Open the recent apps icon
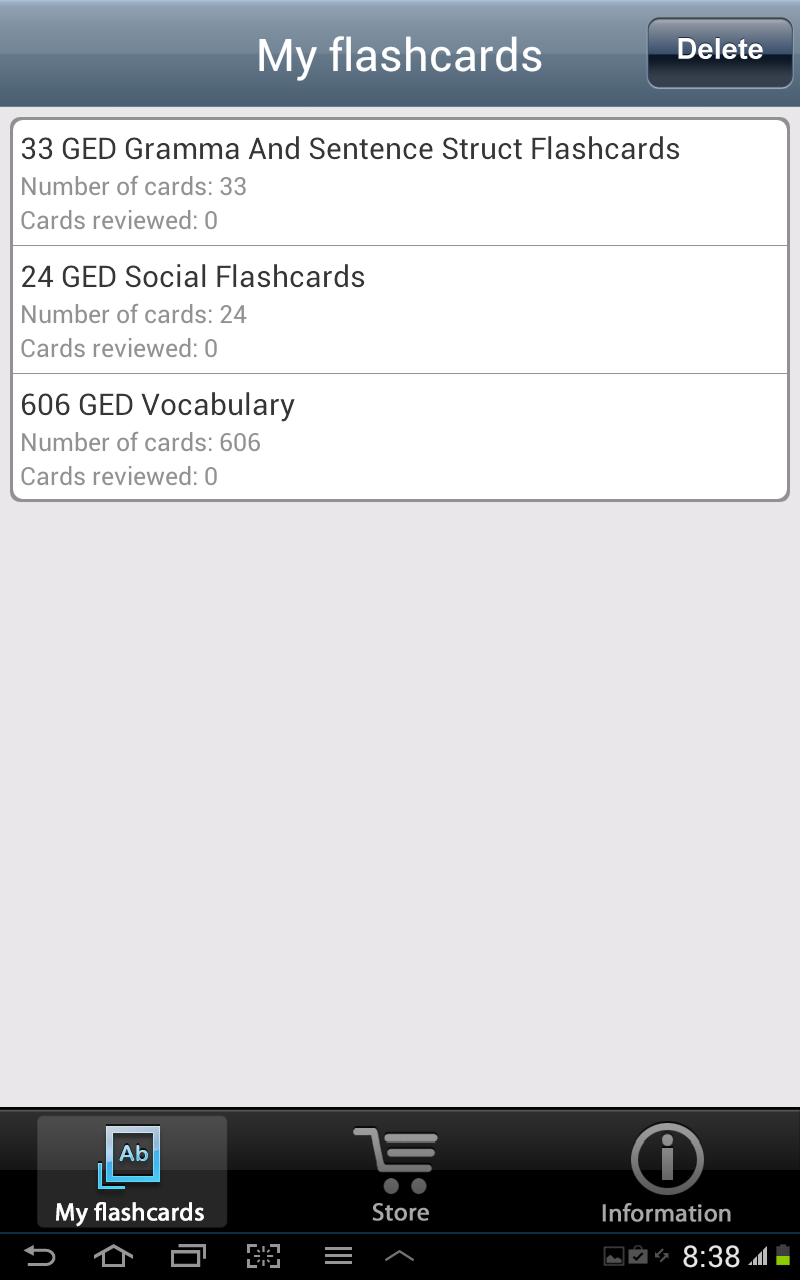 [188, 1255]
